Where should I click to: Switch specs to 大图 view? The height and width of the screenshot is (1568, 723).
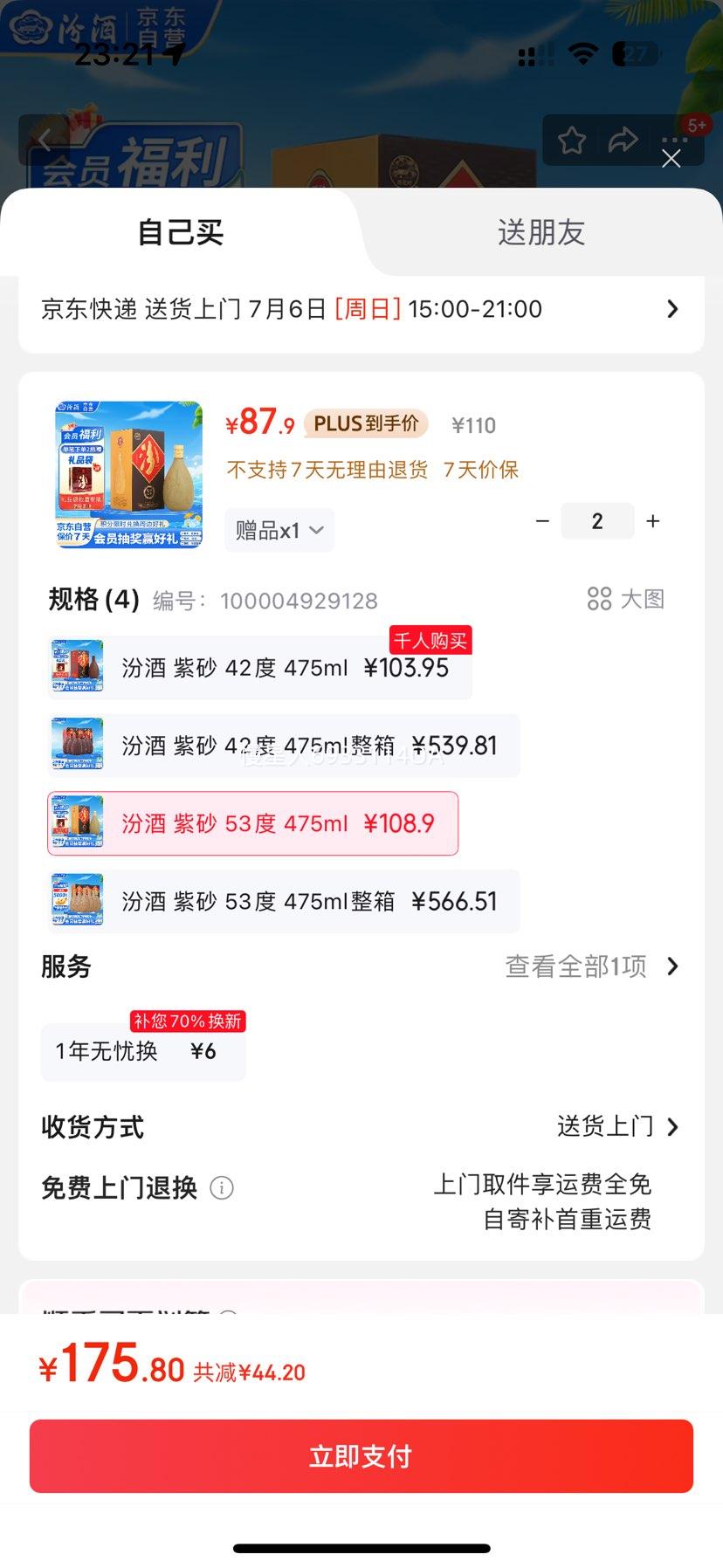click(x=626, y=599)
